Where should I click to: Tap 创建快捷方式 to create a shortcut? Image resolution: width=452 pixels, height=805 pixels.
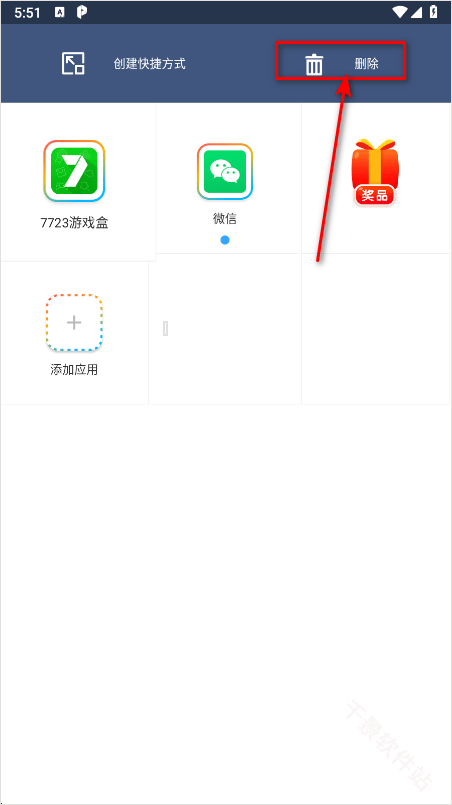click(124, 64)
